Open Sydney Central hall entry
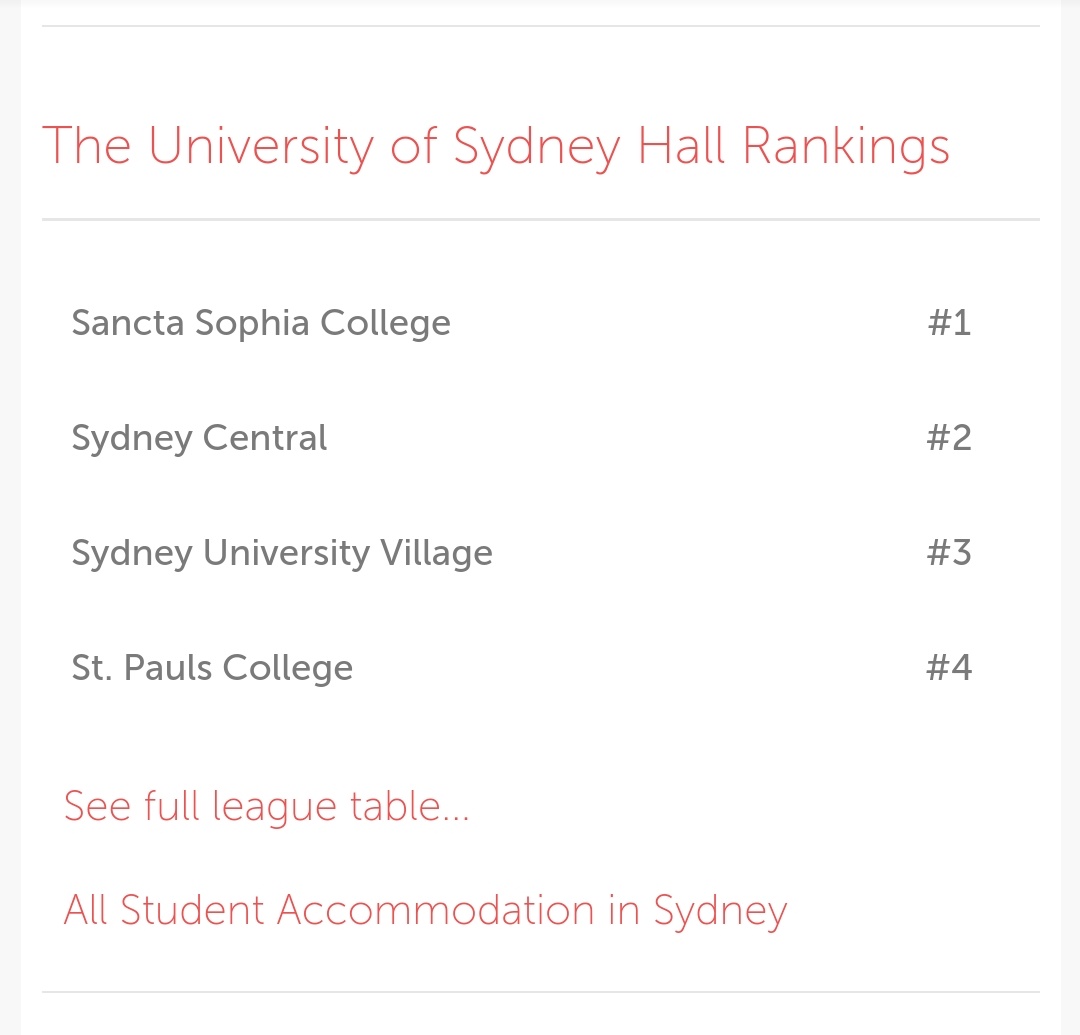This screenshot has width=1080, height=1035. pyautogui.click(x=200, y=438)
